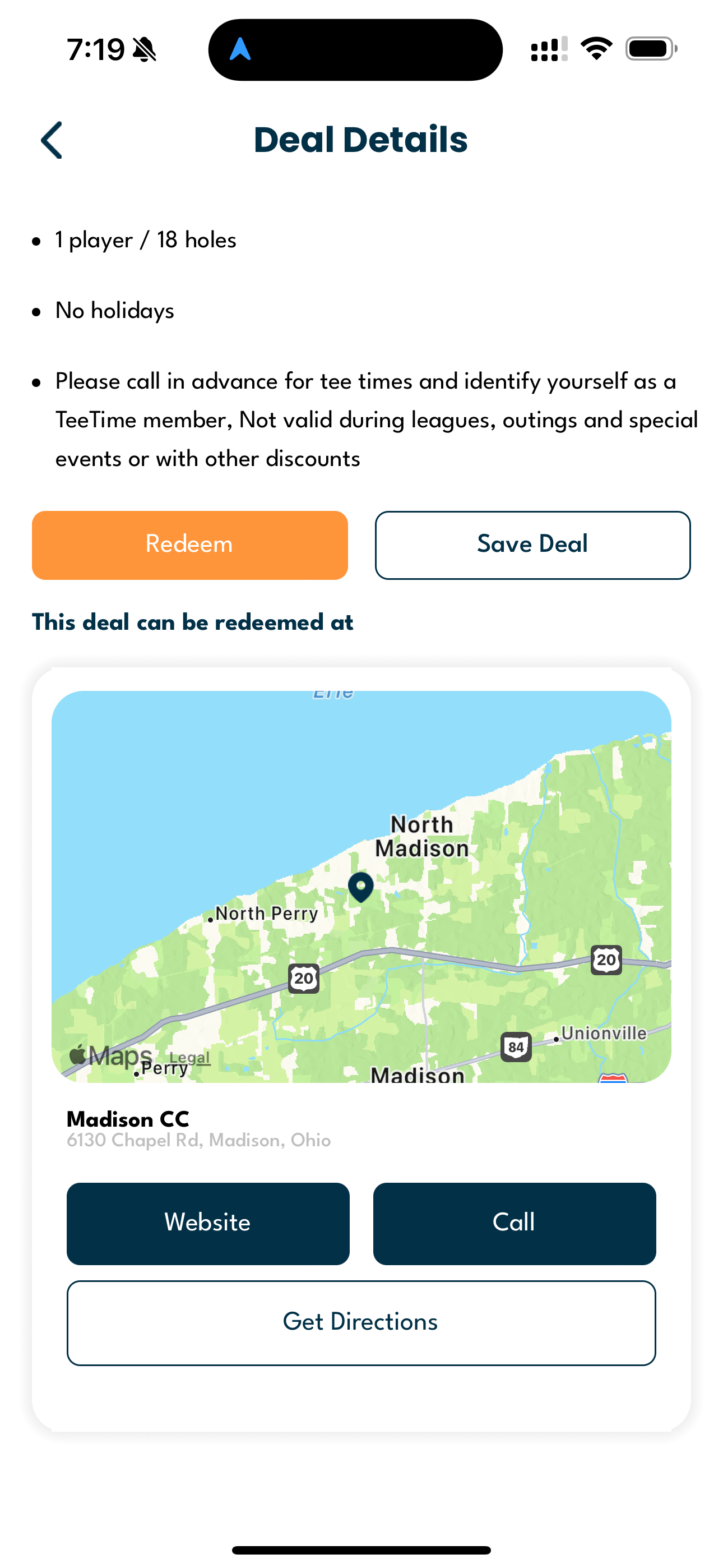The height and width of the screenshot is (1568, 723).
Task: Open Madison CC website
Action: (x=208, y=1224)
